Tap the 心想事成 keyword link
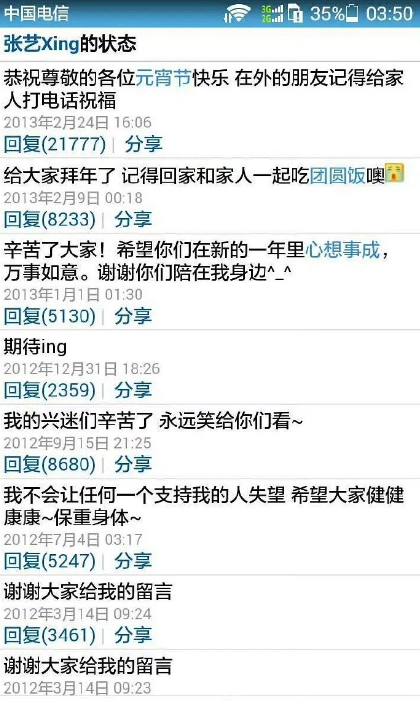 [x=343, y=250]
